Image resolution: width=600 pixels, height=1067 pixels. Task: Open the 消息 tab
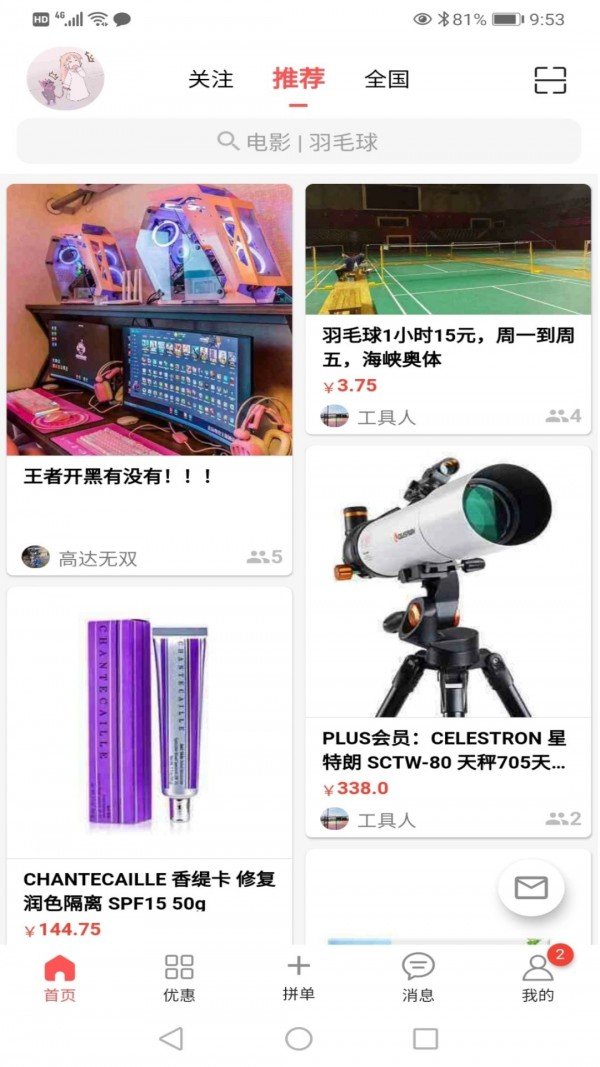click(x=418, y=978)
